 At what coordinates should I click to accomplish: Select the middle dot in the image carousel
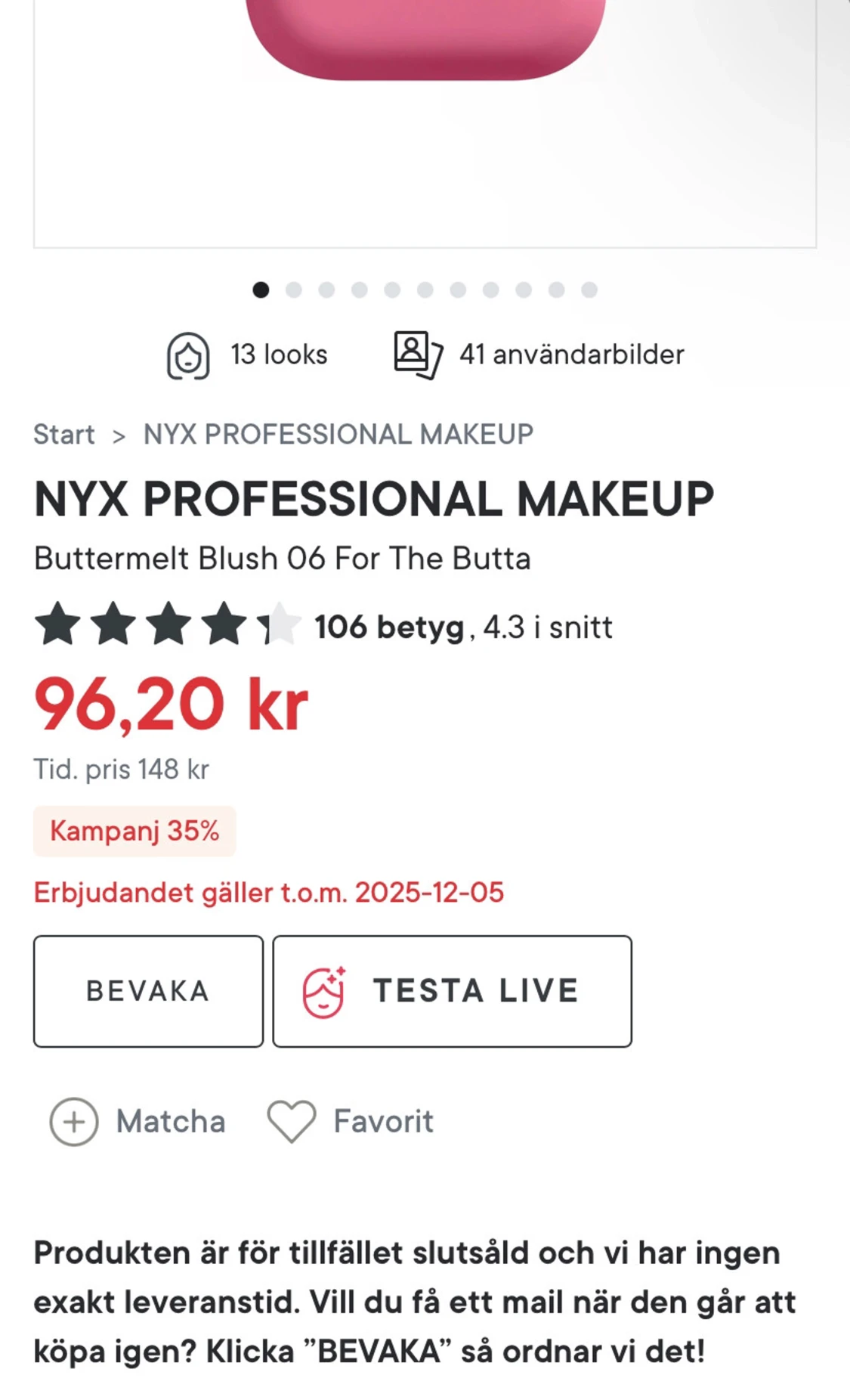point(425,288)
